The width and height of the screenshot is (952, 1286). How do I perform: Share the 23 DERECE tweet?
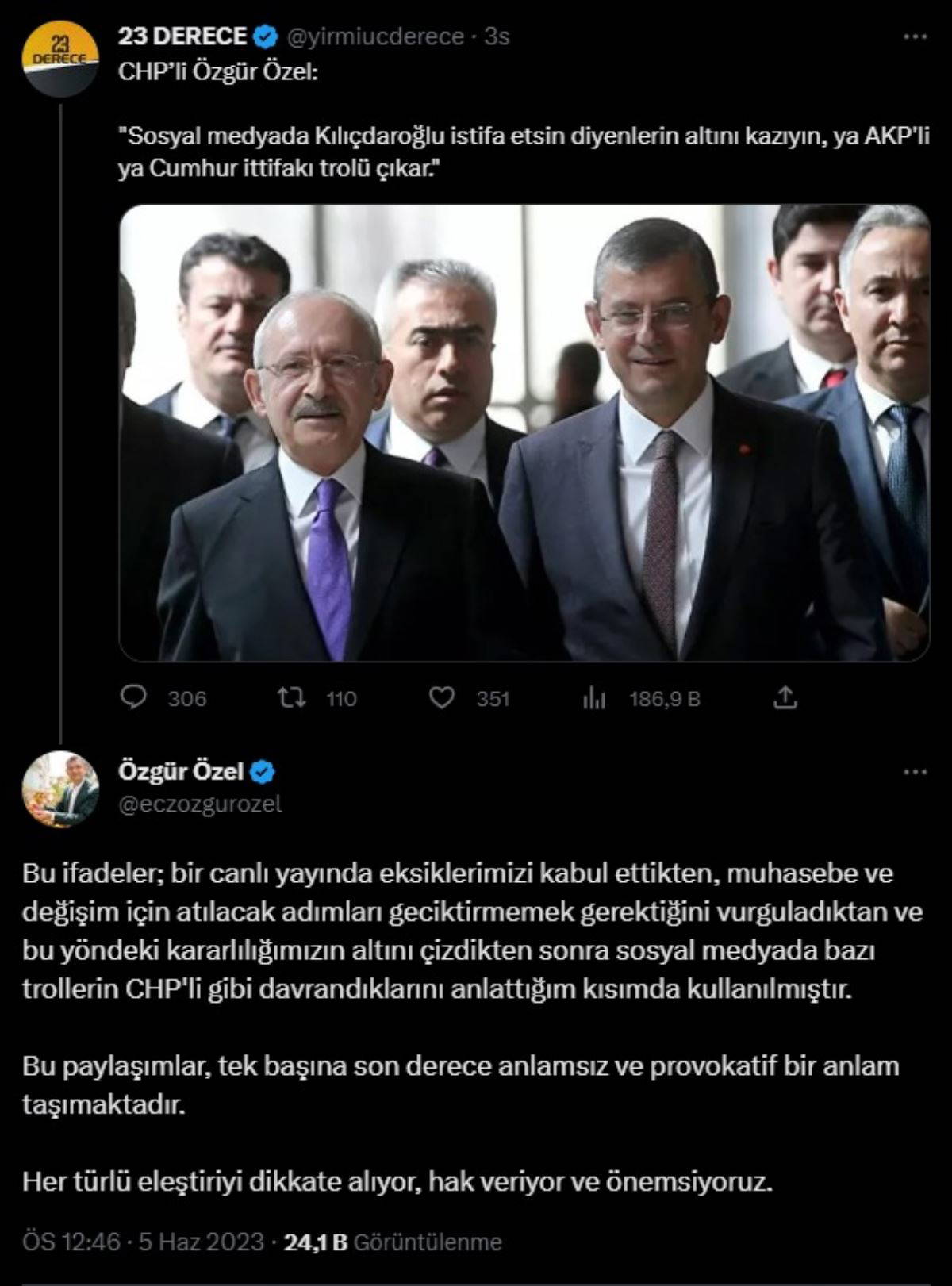(x=784, y=698)
